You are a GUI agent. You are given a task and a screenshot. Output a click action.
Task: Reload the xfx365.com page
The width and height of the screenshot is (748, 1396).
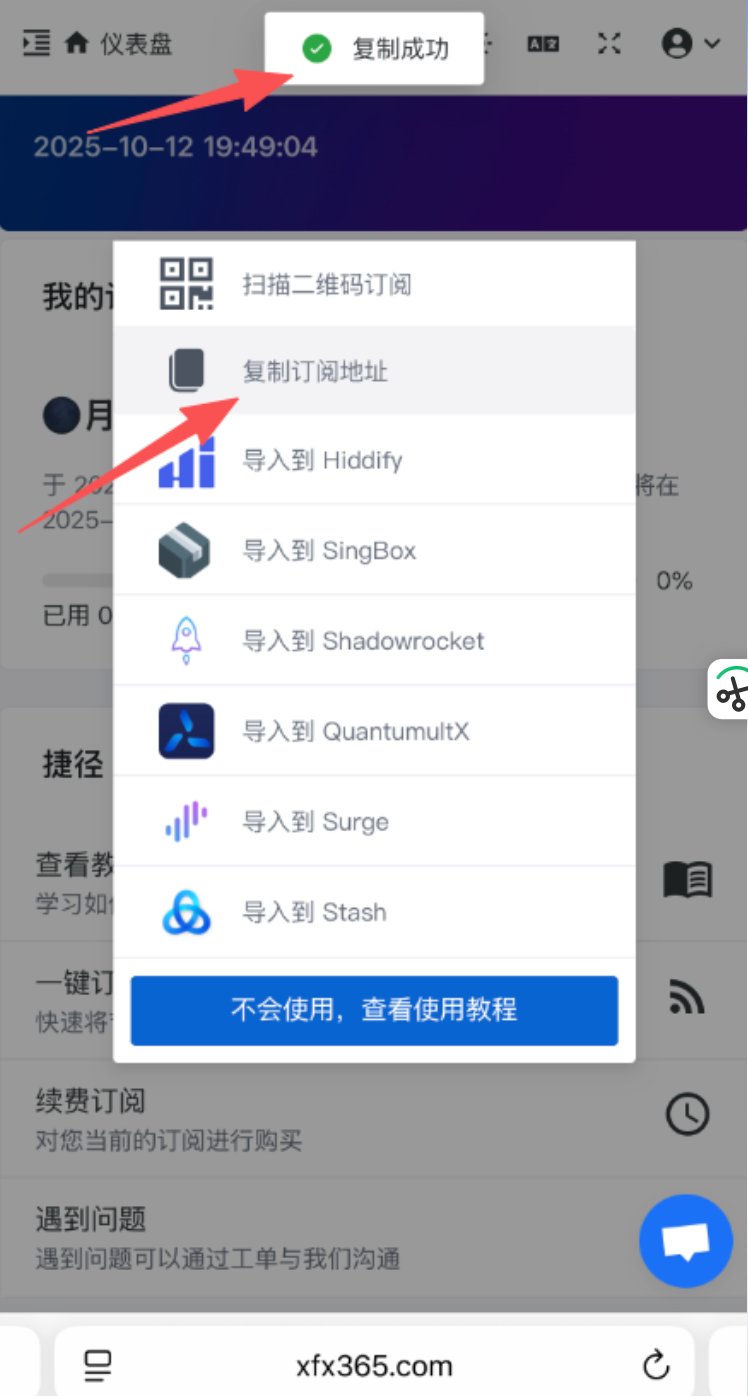click(x=655, y=1364)
